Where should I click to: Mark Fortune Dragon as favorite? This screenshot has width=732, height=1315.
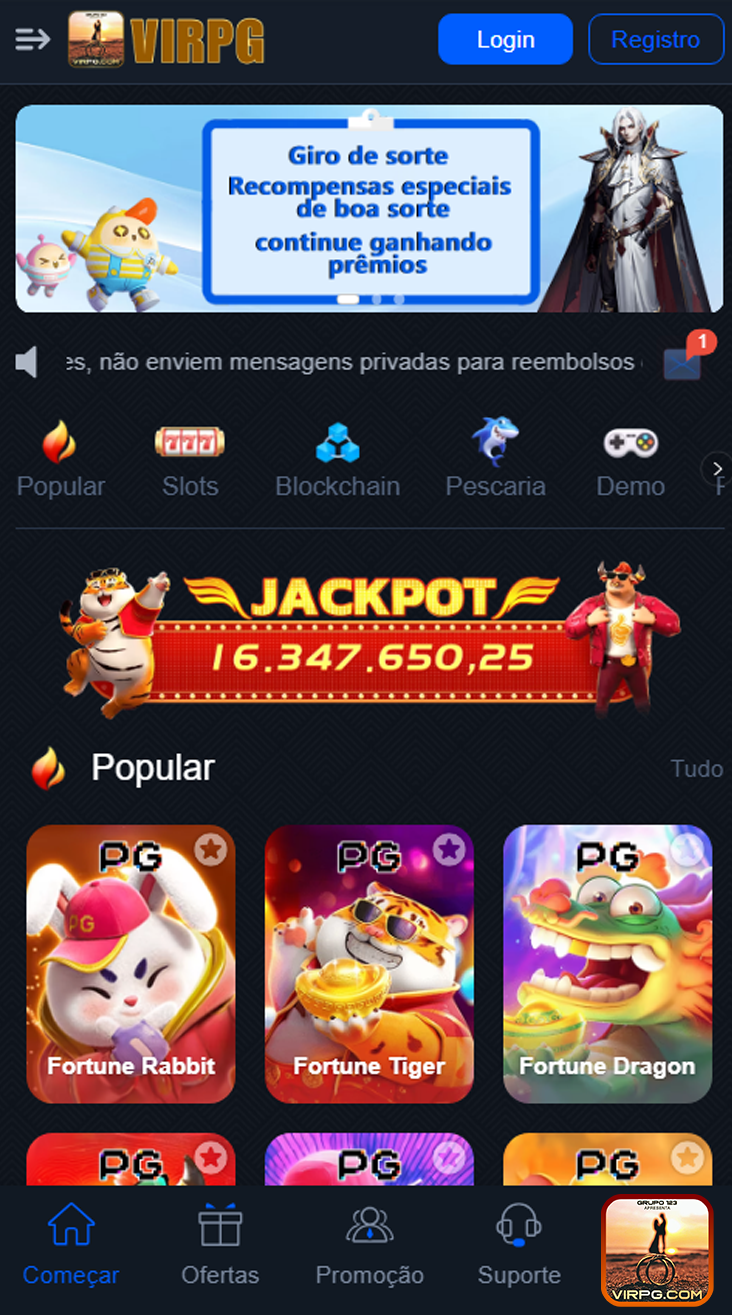(687, 849)
